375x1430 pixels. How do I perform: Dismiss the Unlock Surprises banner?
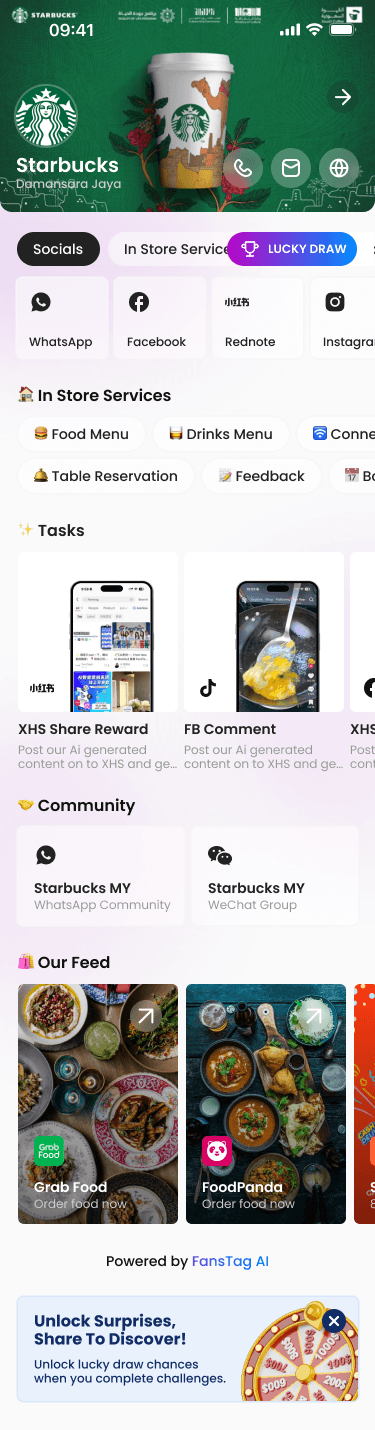(335, 1321)
